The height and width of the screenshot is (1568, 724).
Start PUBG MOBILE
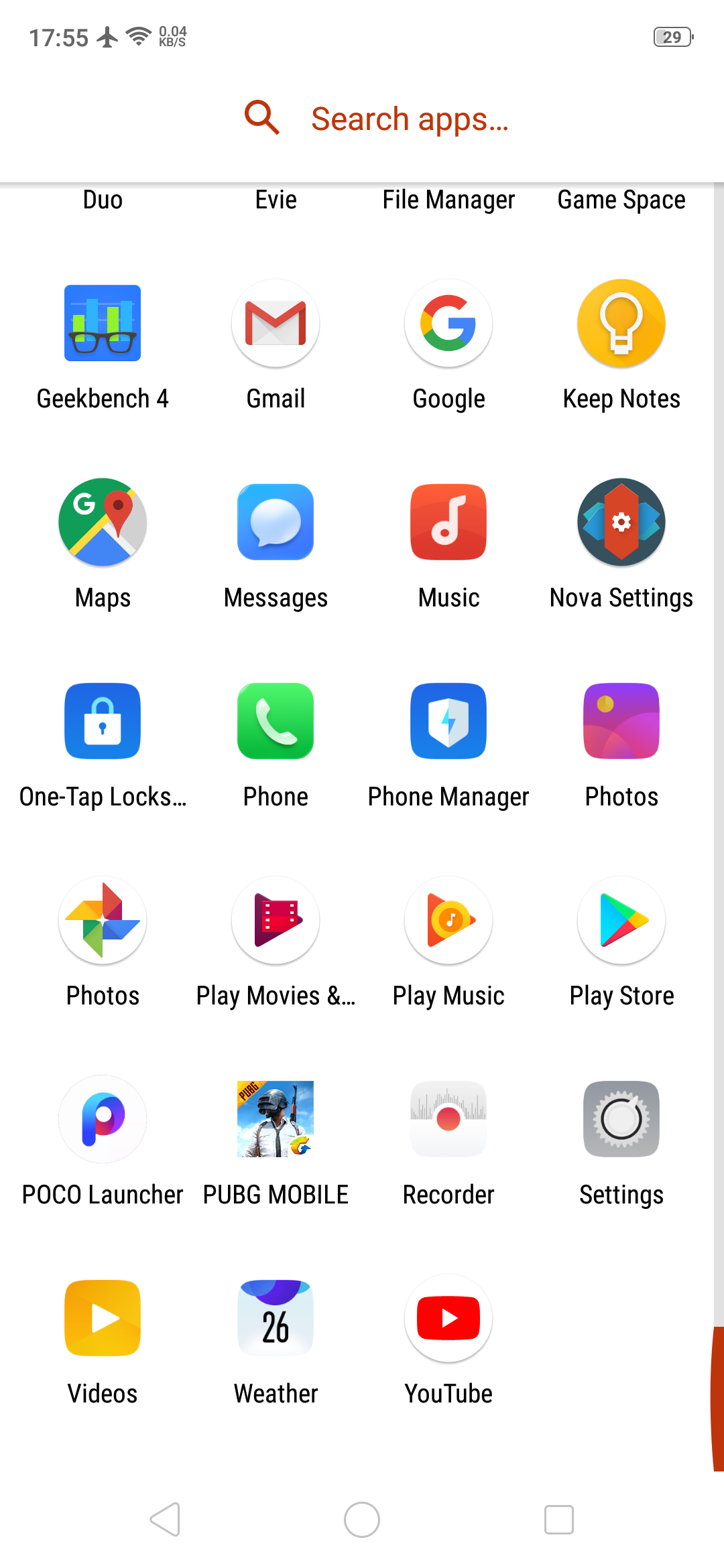276,1119
